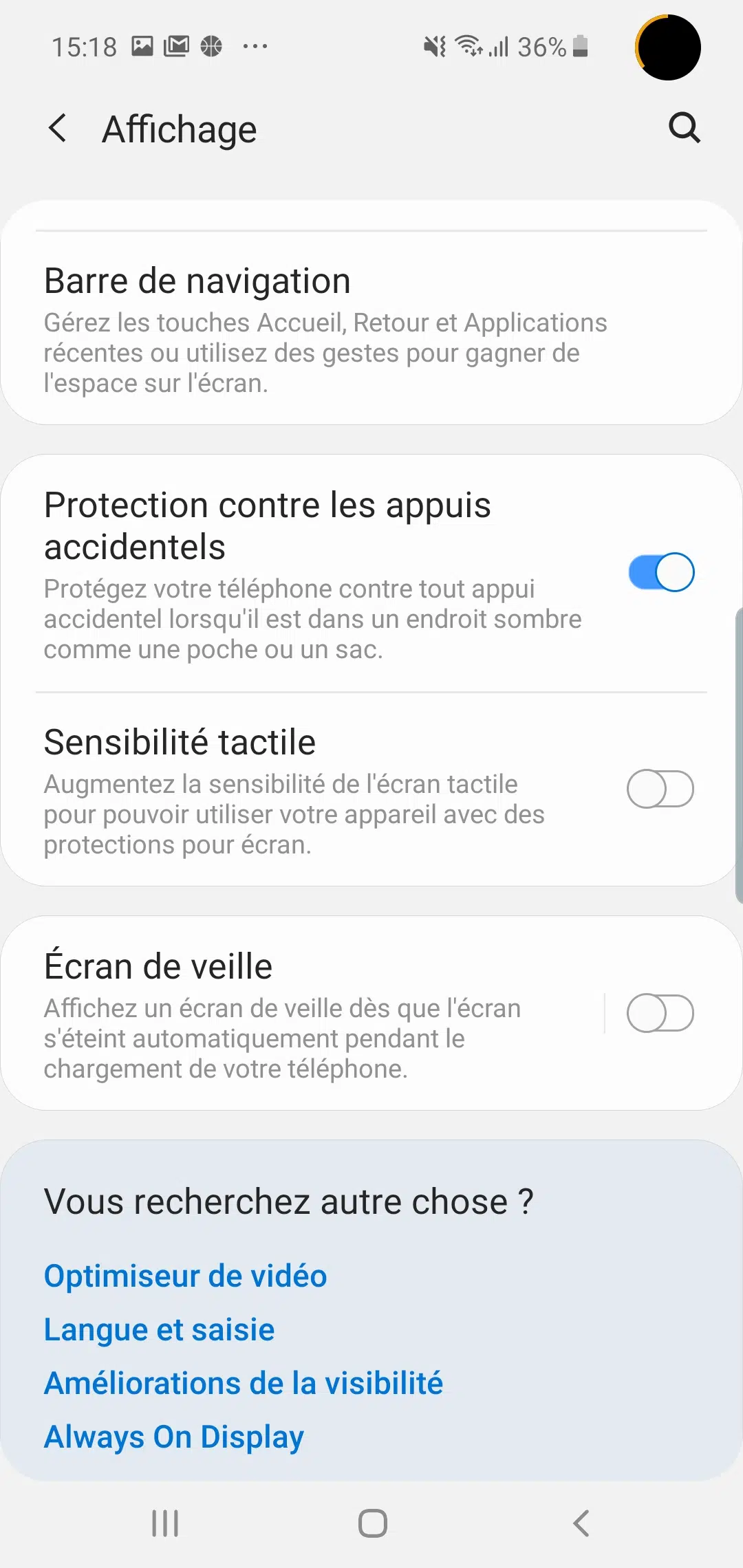This screenshot has width=743, height=1568.
Task: Enable the Sensibilité tactile switch
Action: pos(660,789)
